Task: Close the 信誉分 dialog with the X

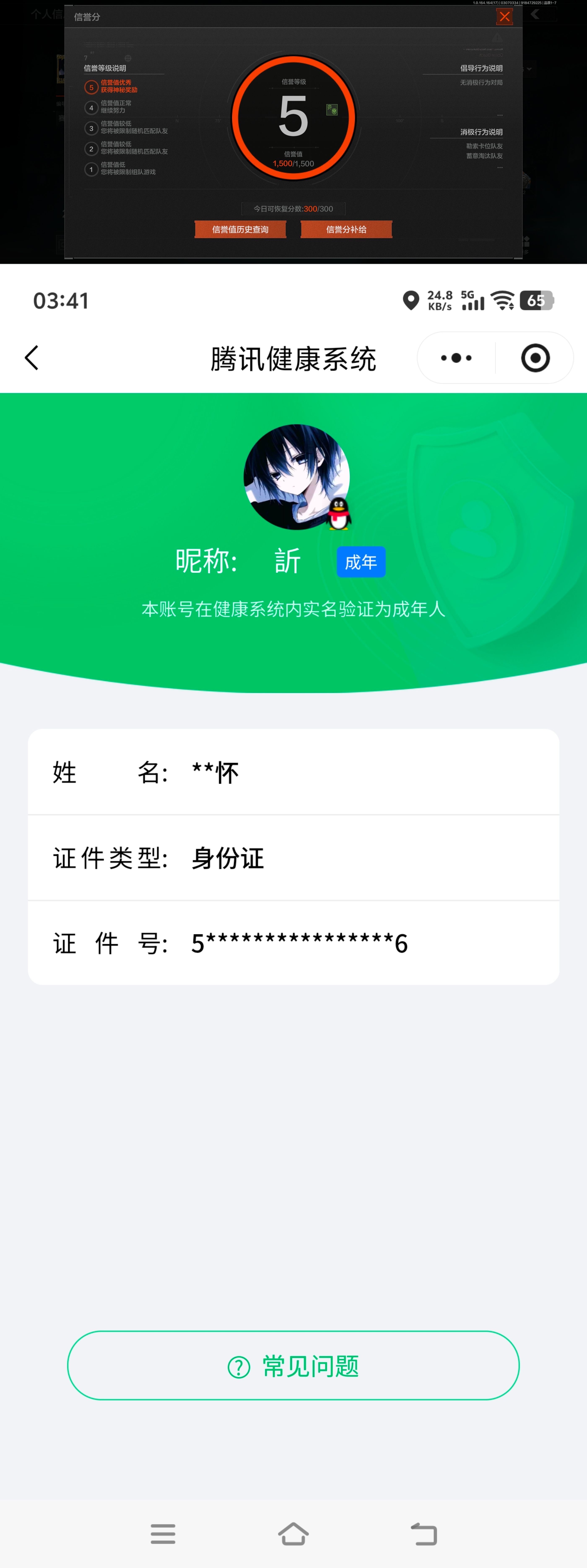Action: tap(505, 16)
